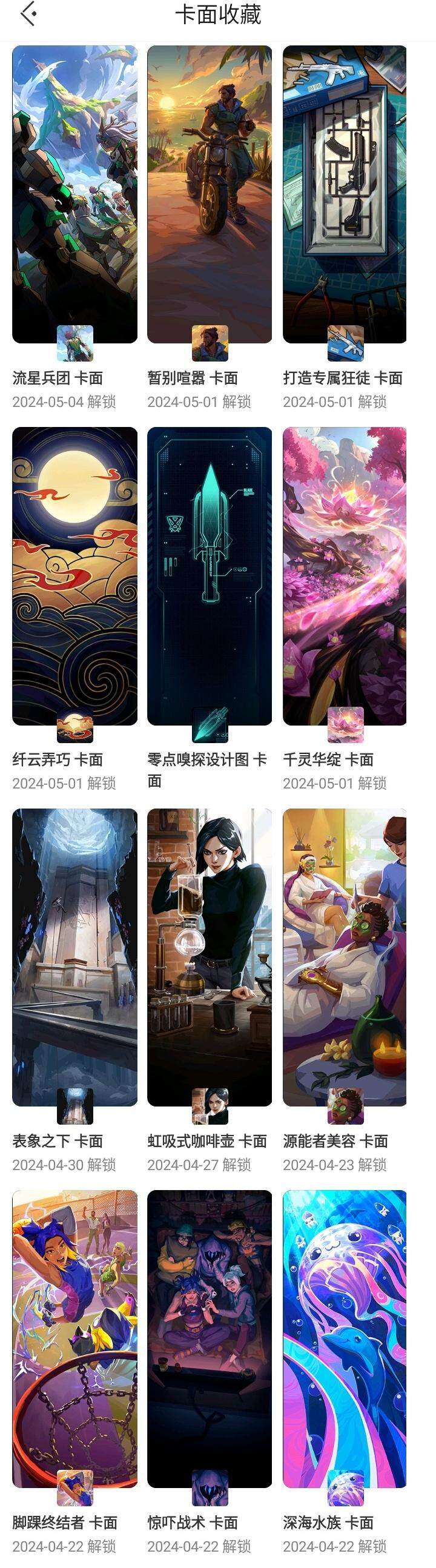Select the 深海水族 jellyfish card
Image resolution: width=436 pixels, height=1568 pixels.
pos(345,1338)
